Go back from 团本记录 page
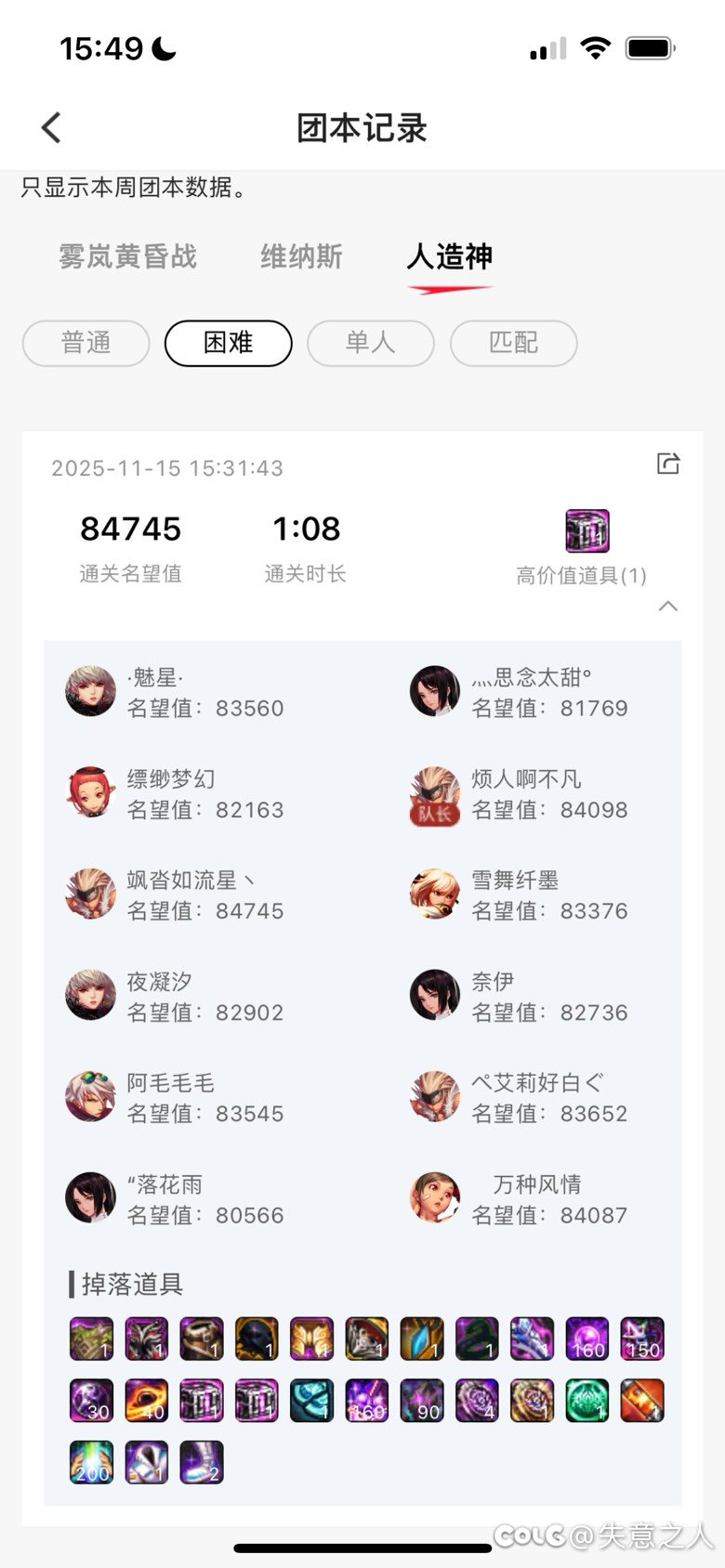Image resolution: width=725 pixels, height=1568 pixels. [52, 127]
